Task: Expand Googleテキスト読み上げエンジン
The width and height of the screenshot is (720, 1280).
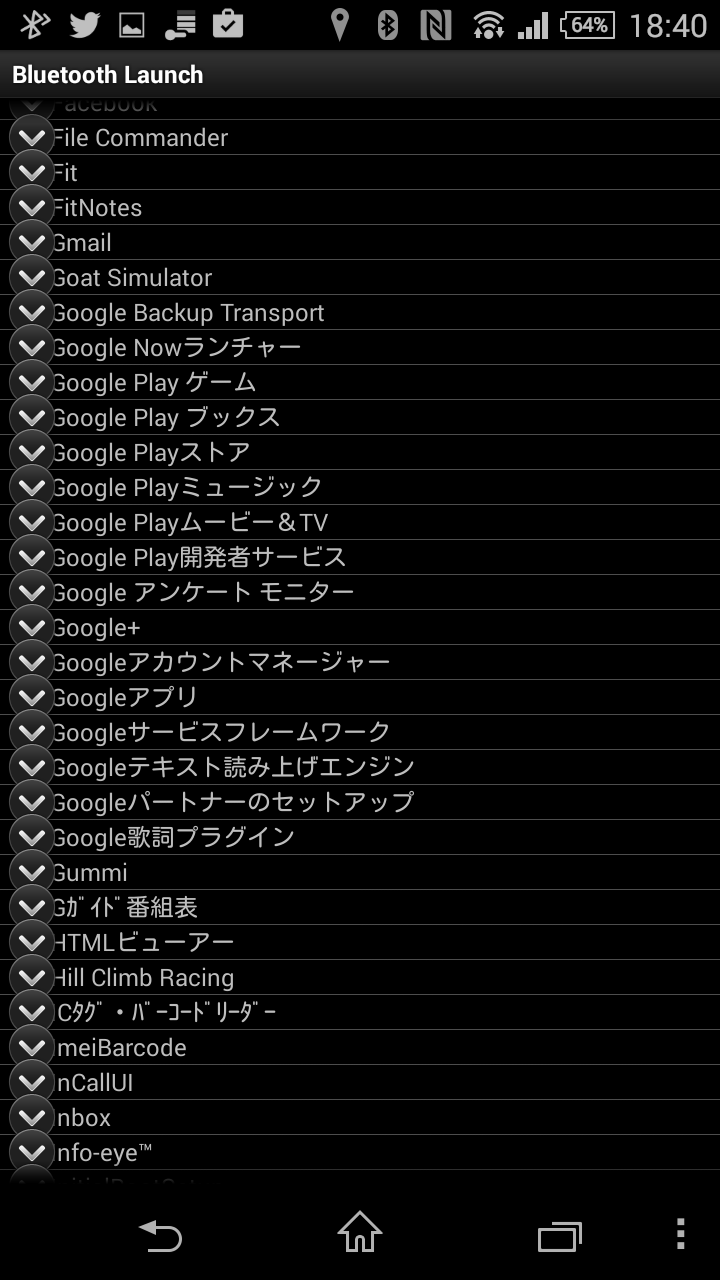Action: [32, 767]
